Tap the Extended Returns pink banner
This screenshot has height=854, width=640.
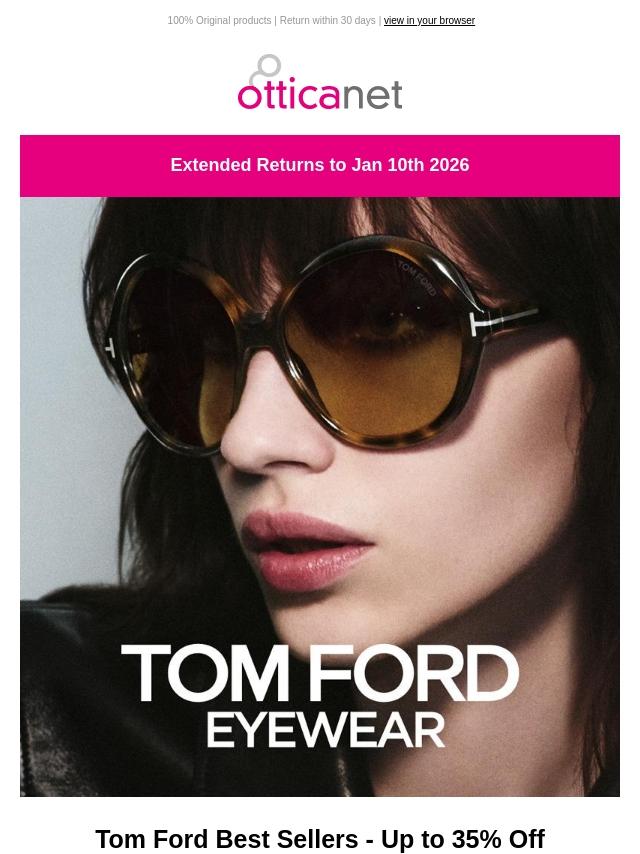coord(320,166)
